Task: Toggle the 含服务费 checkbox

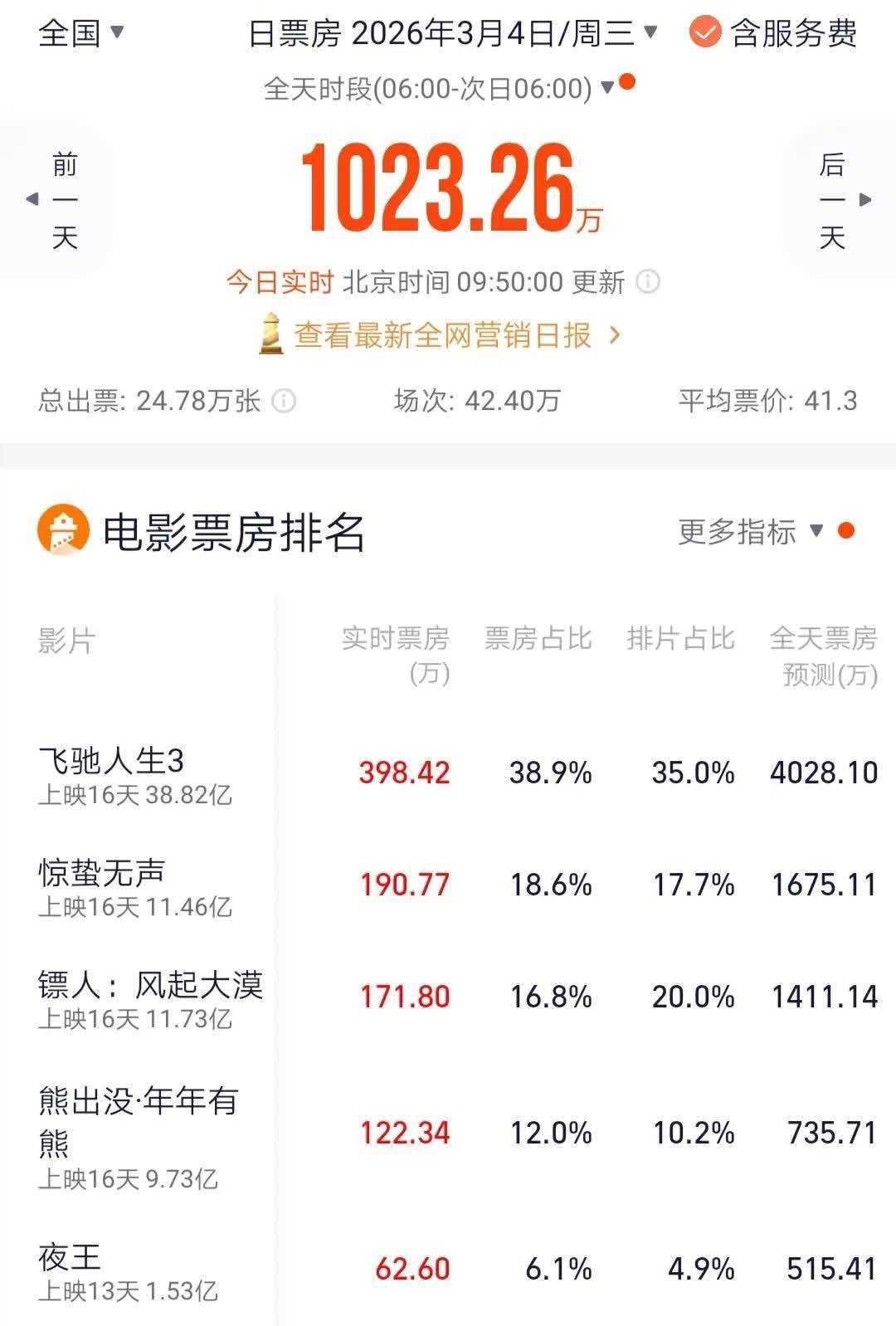Action: coord(705,33)
